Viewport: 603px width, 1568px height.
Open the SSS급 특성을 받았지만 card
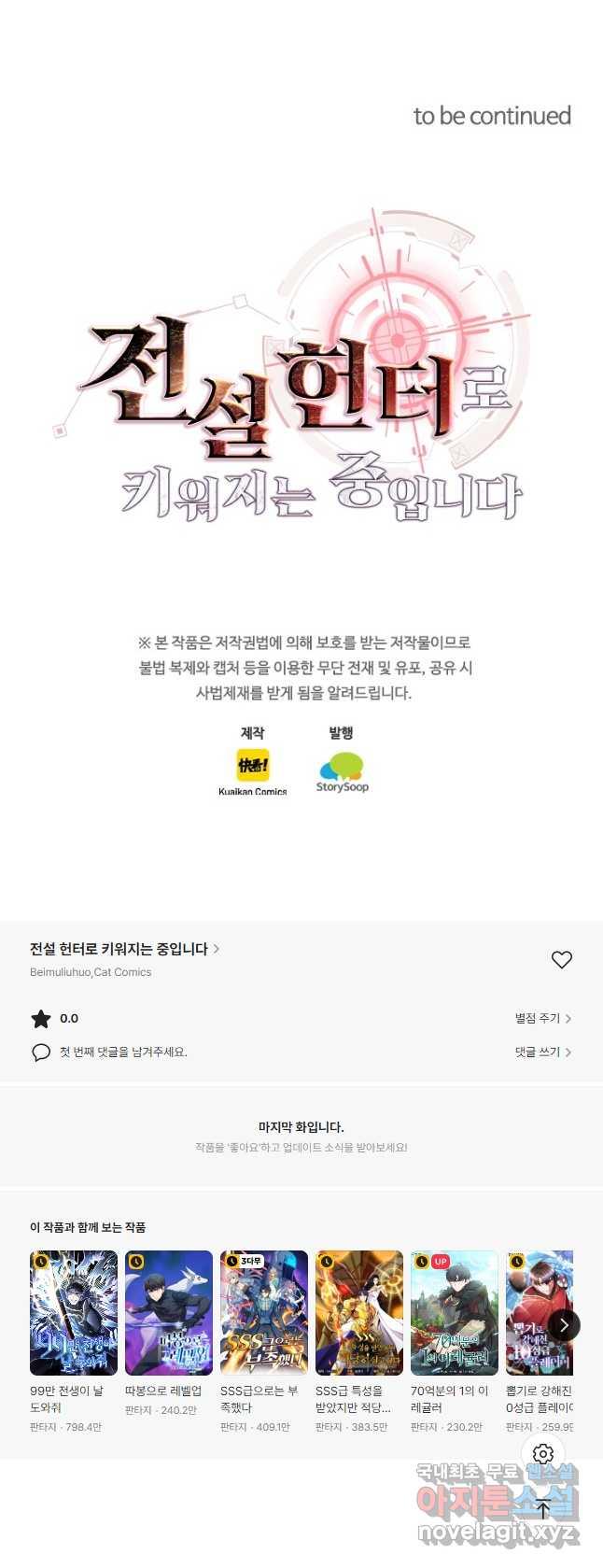tap(359, 1313)
